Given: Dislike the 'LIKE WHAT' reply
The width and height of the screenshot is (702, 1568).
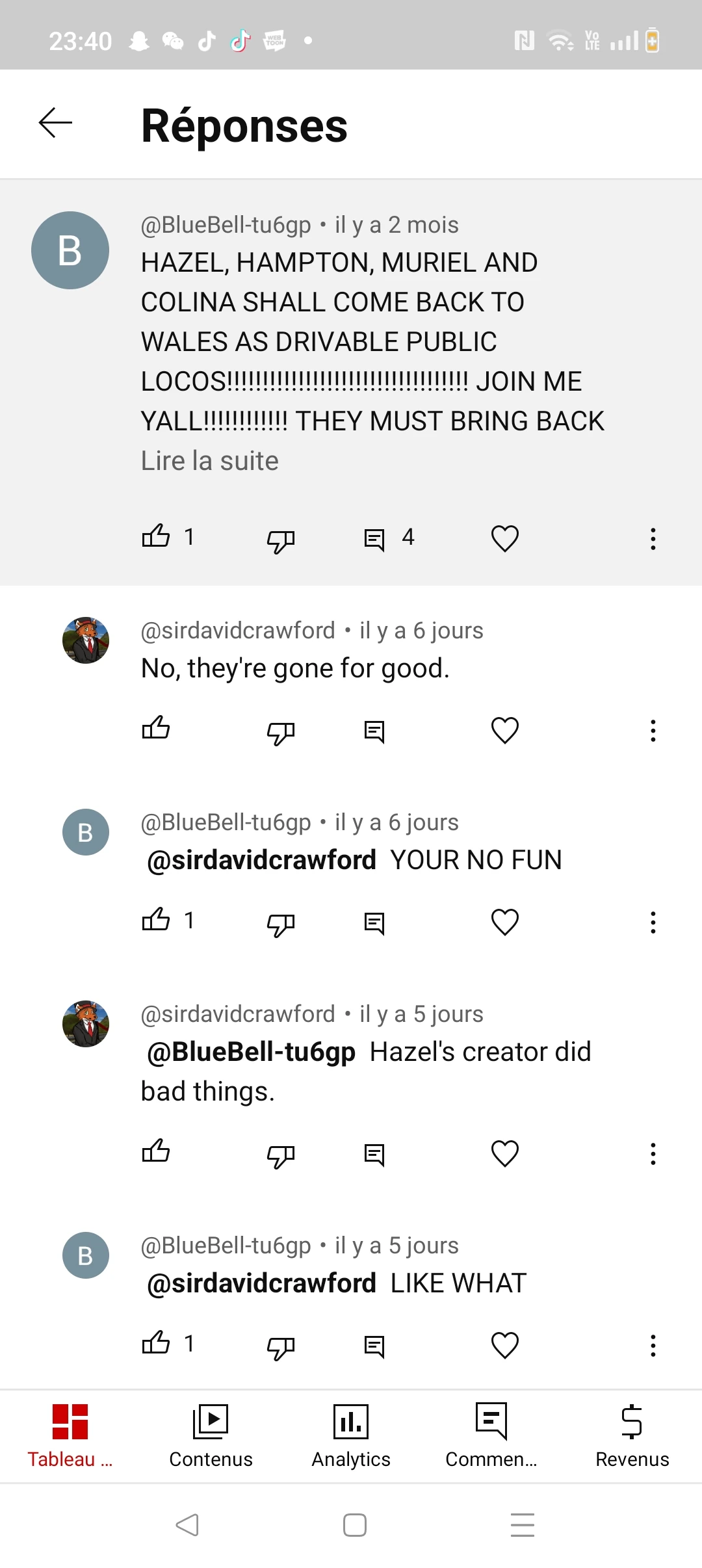Looking at the screenshot, I should click(x=279, y=1344).
